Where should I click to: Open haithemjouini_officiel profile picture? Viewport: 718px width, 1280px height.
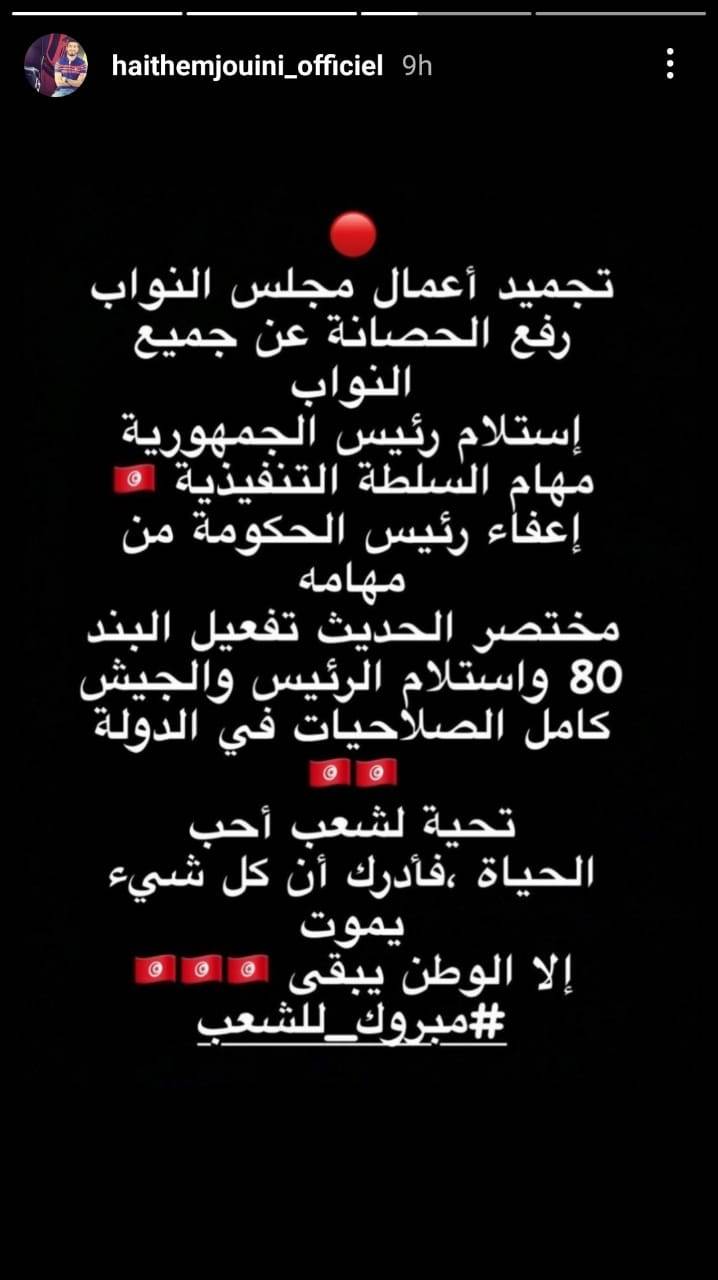point(56,65)
